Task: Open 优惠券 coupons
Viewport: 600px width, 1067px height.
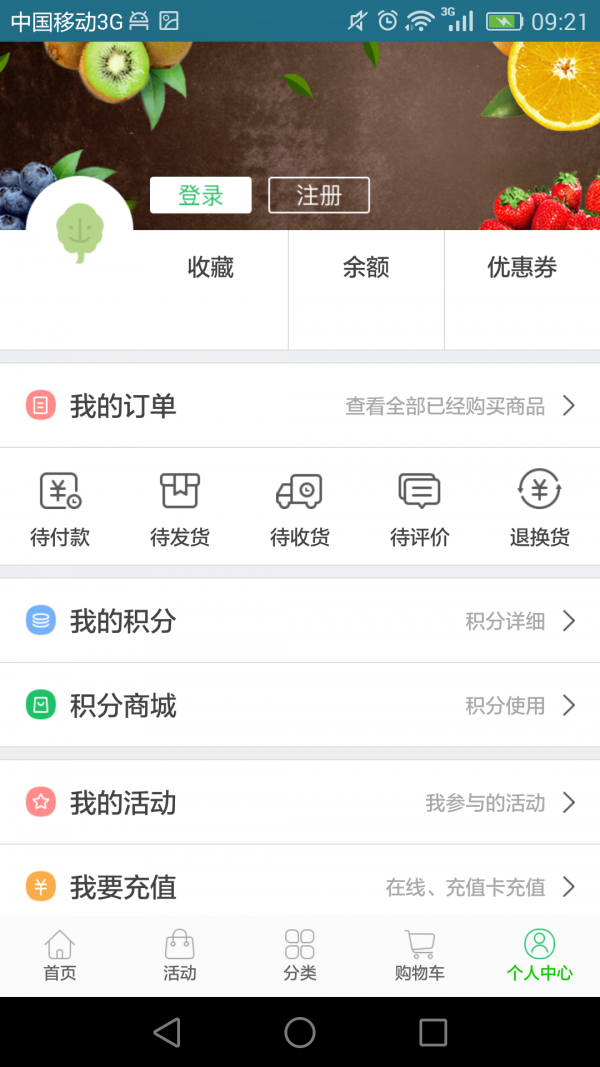Action: click(x=522, y=268)
